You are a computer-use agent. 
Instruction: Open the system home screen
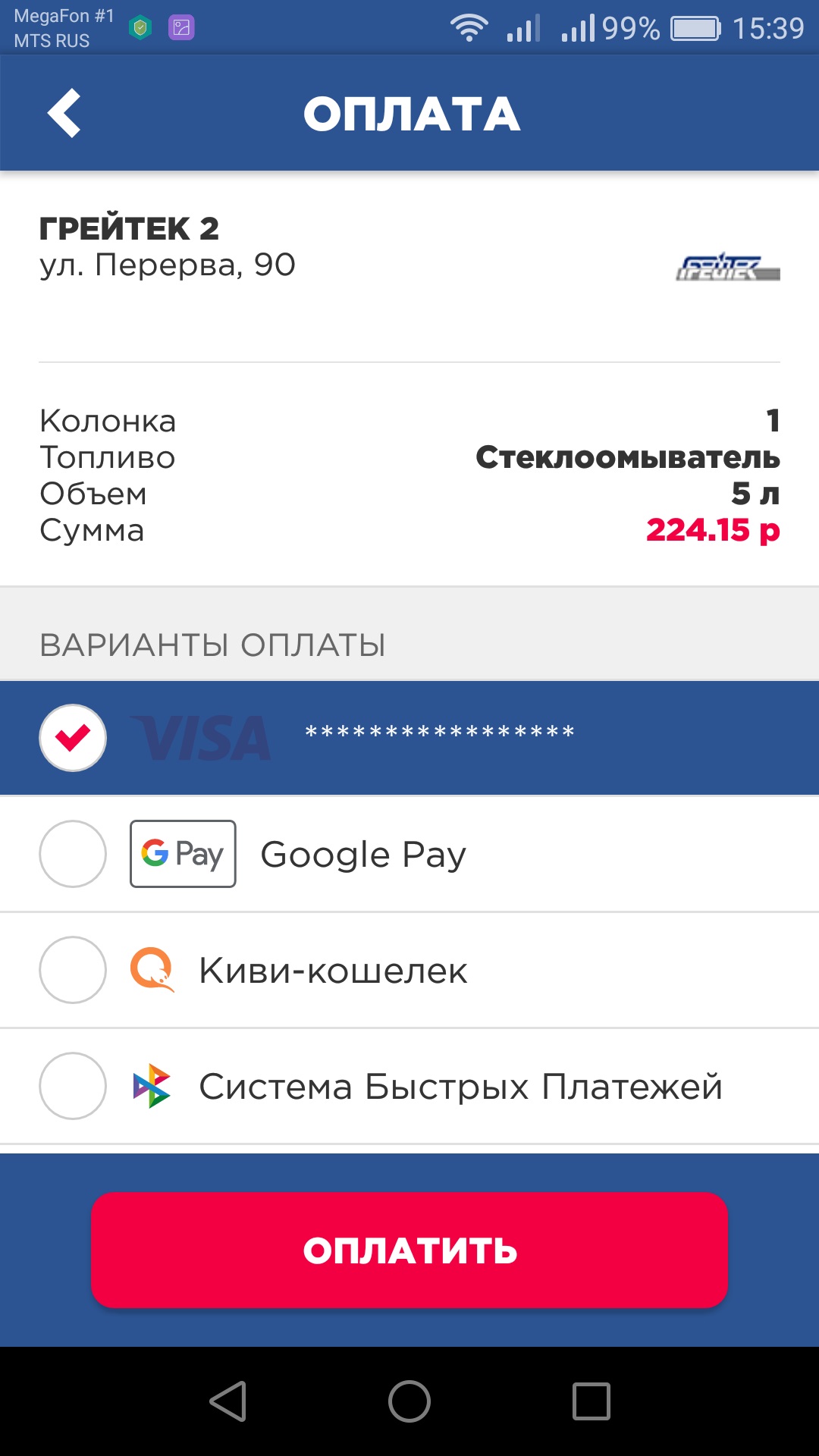pyautogui.click(x=409, y=1401)
